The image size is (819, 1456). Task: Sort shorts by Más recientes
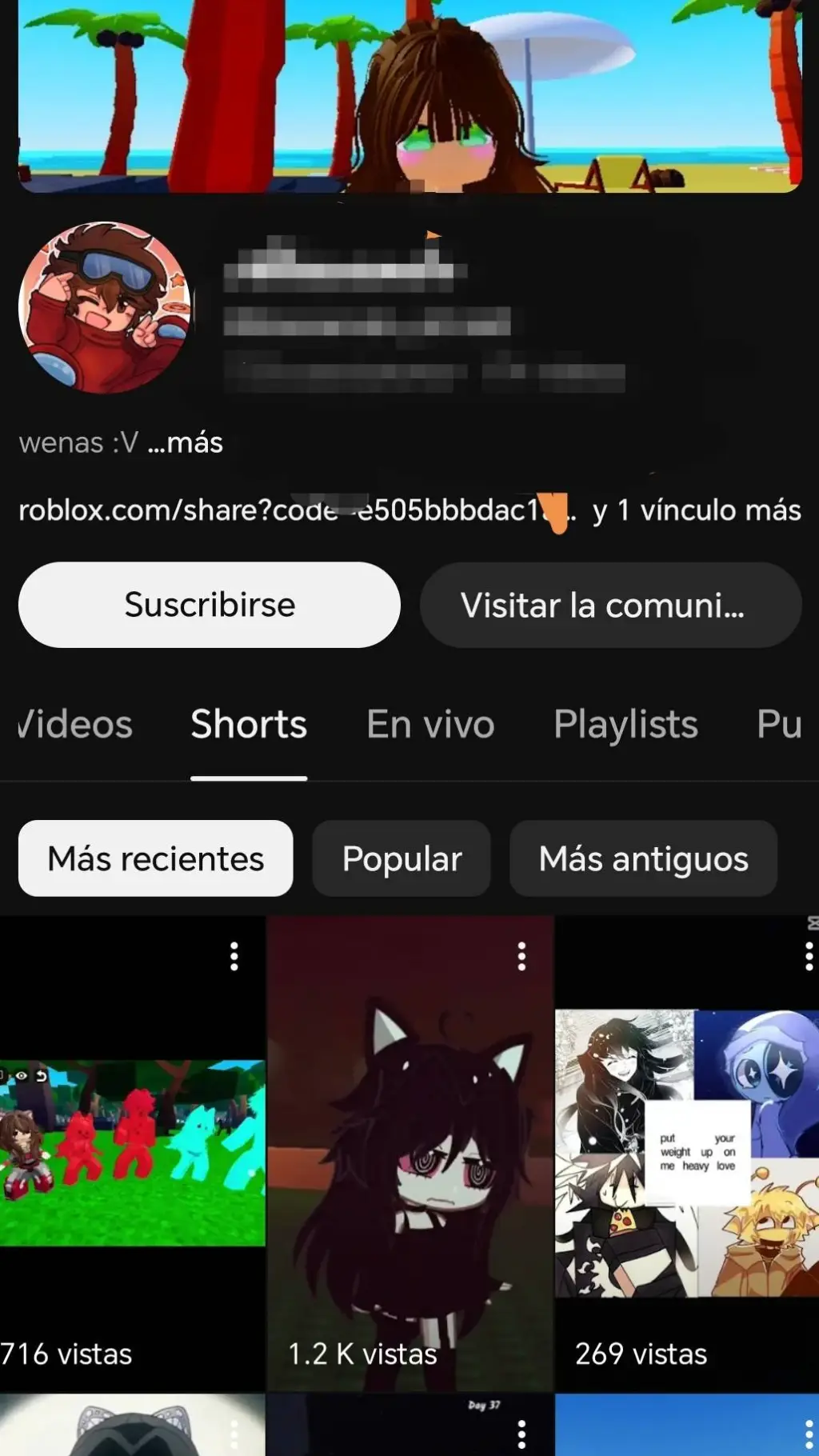(156, 858)
